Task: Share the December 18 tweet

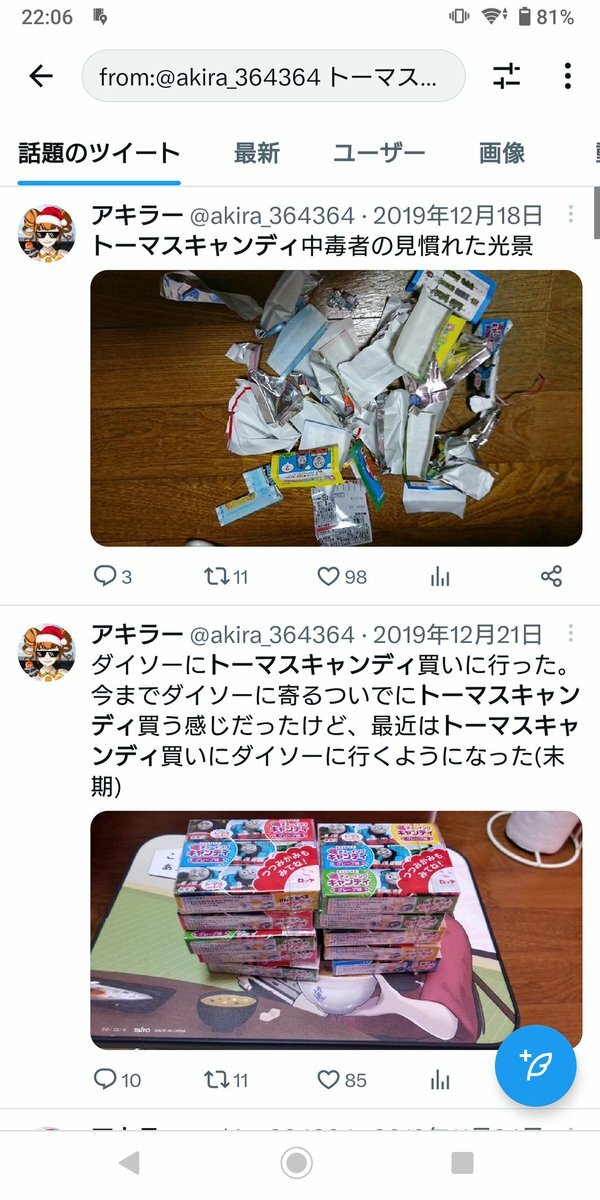Action: tap(551, 576)
